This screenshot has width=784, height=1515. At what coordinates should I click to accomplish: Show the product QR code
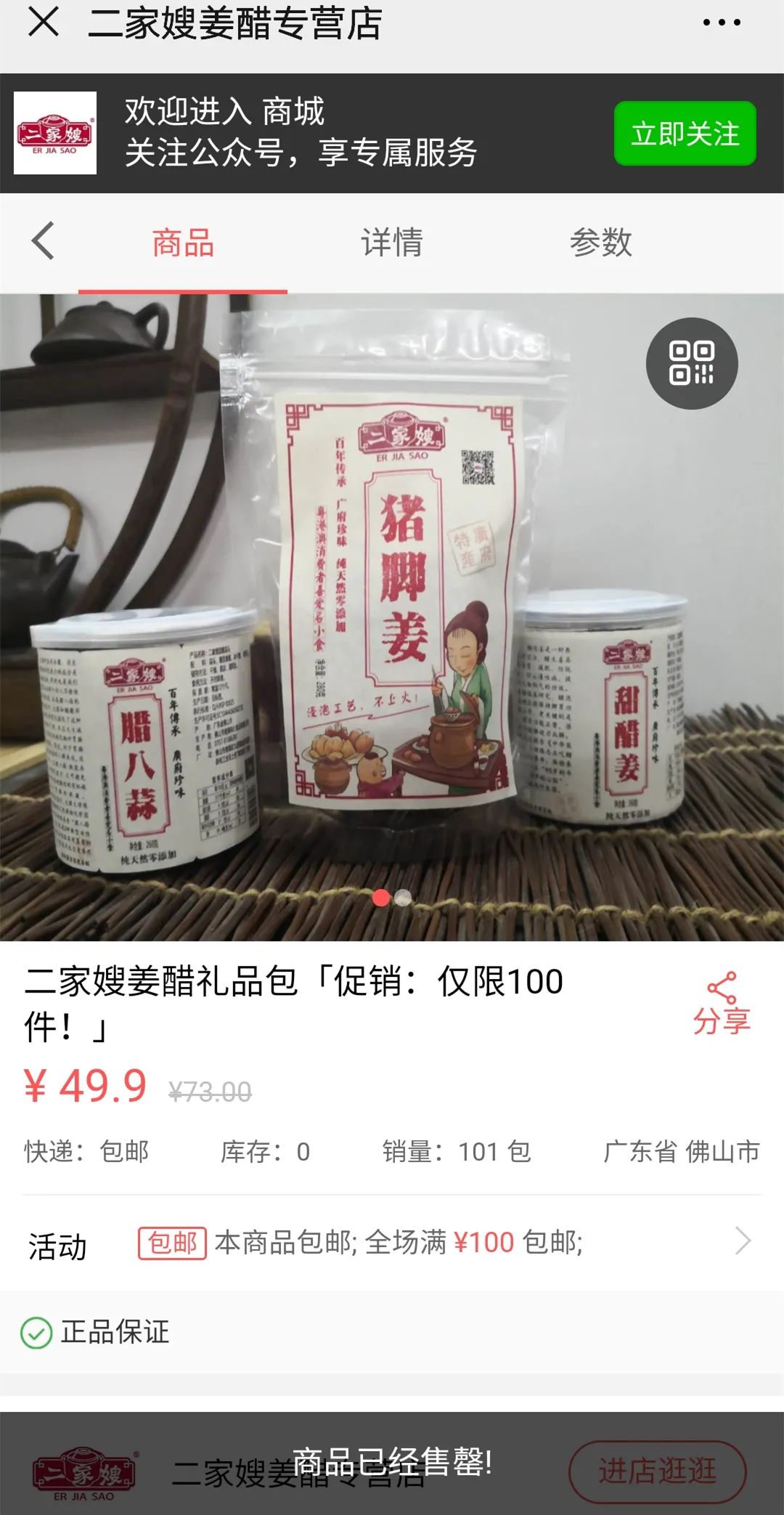tap(692, 363)
